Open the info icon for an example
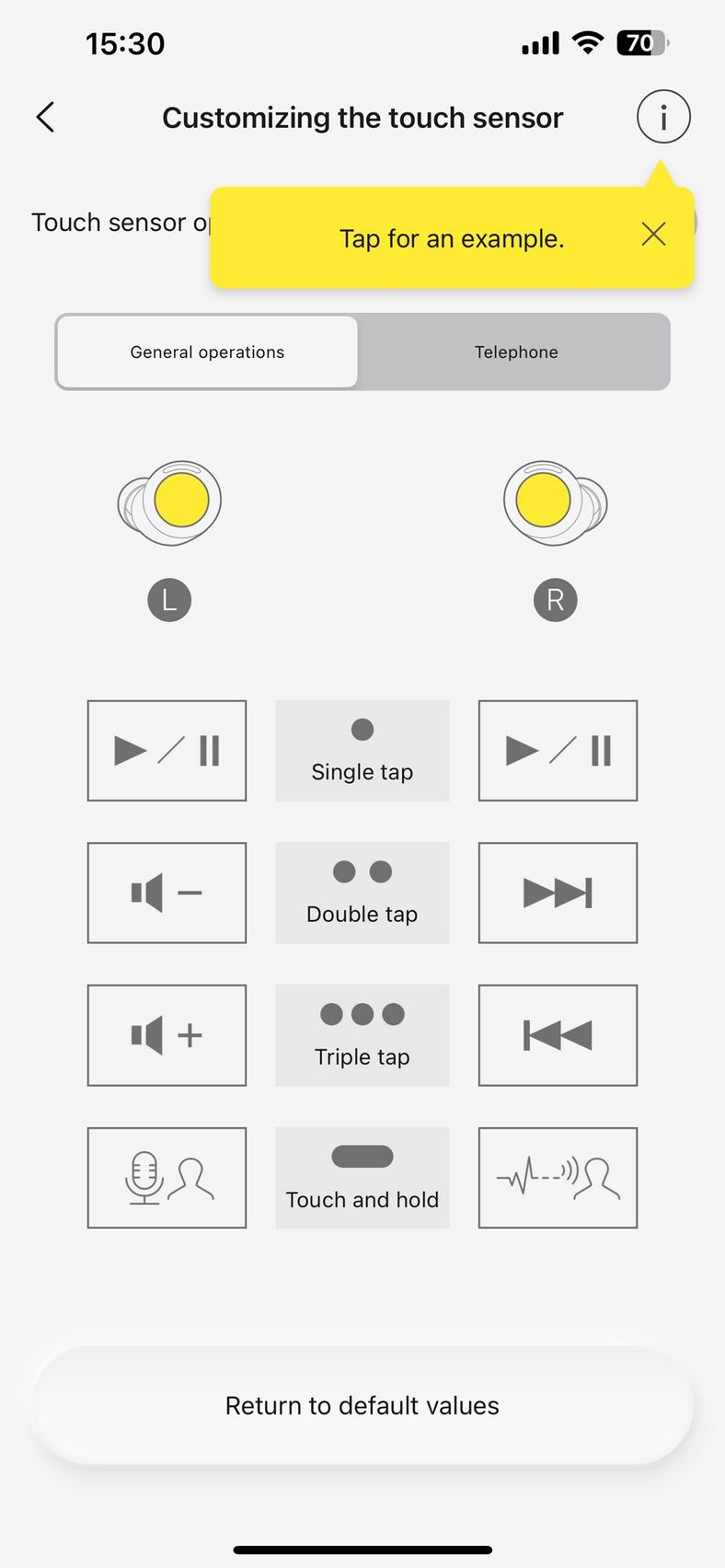This screenshot has width=725, height=1568. pyautogui.click(x=663, y=117)
